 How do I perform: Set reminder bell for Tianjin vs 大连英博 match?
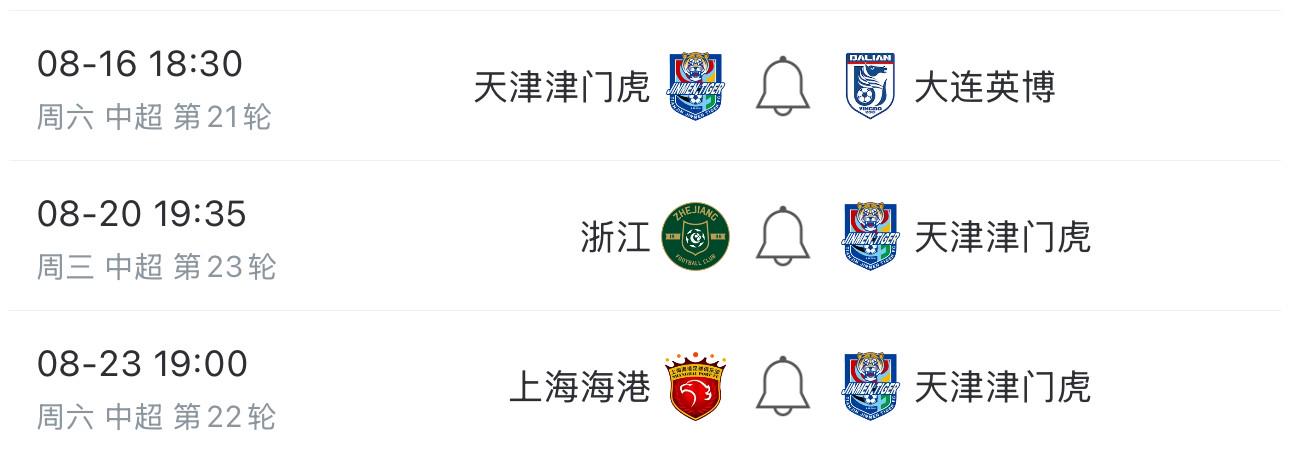(x=781, y=87)
